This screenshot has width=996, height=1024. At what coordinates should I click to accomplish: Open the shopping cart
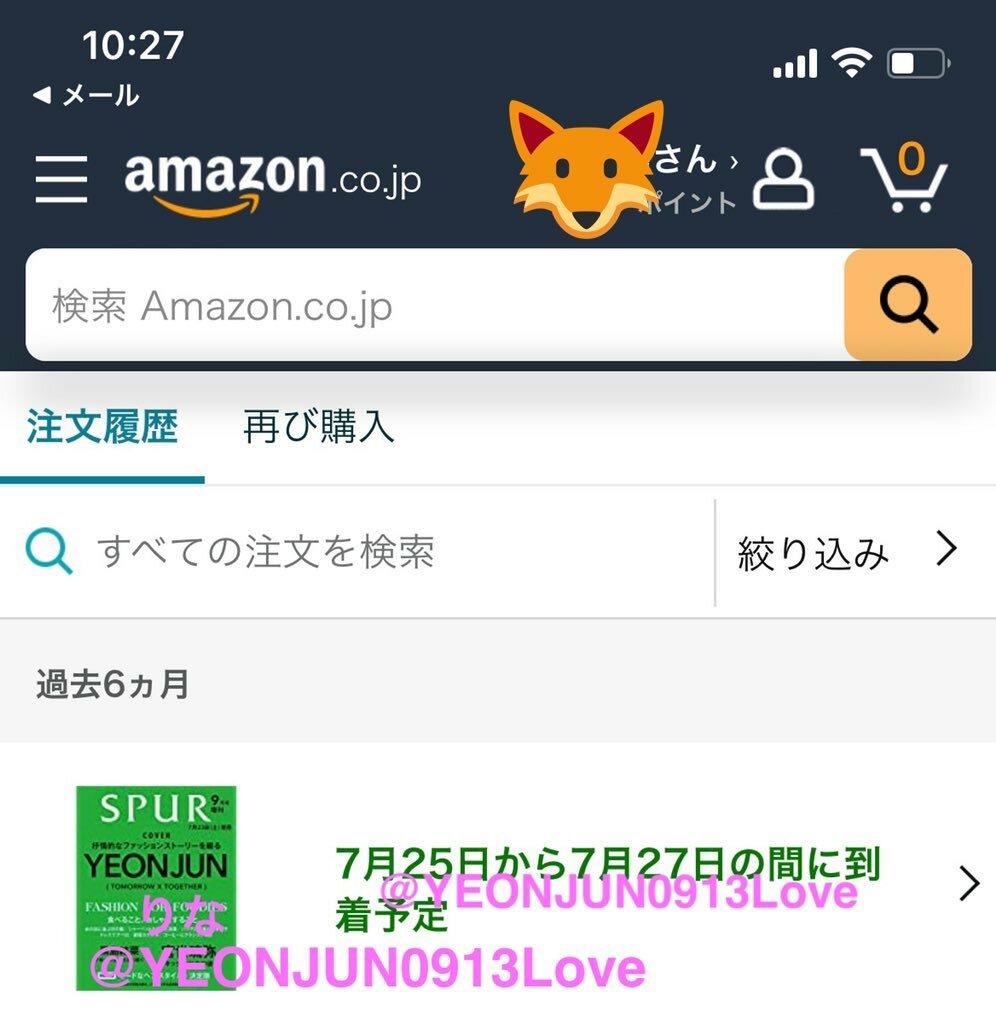tap(903, 180)
